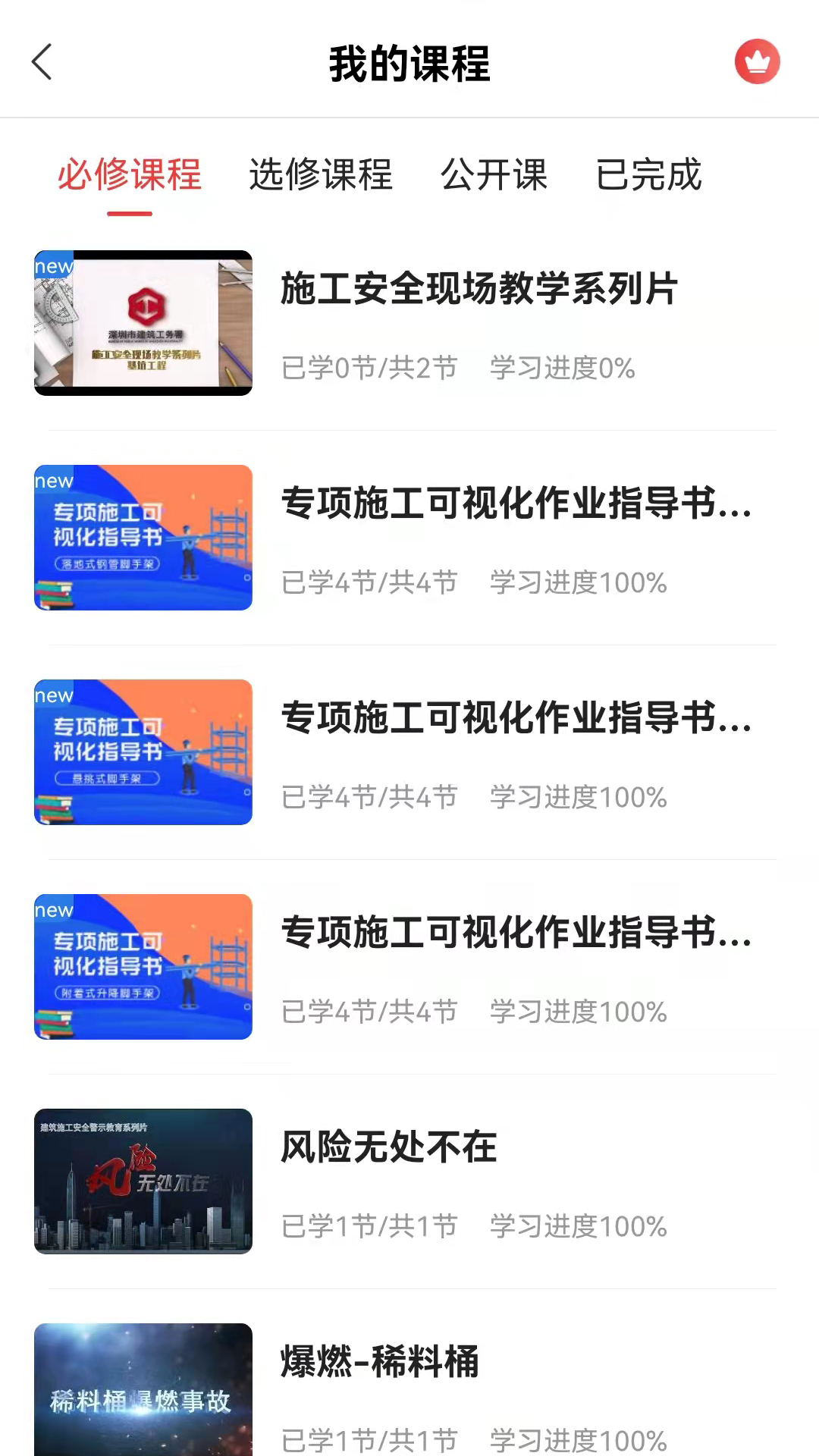Click the first 专项施工可视化作业指导书 course title
819x1456 pixels.
click(516, 505)
